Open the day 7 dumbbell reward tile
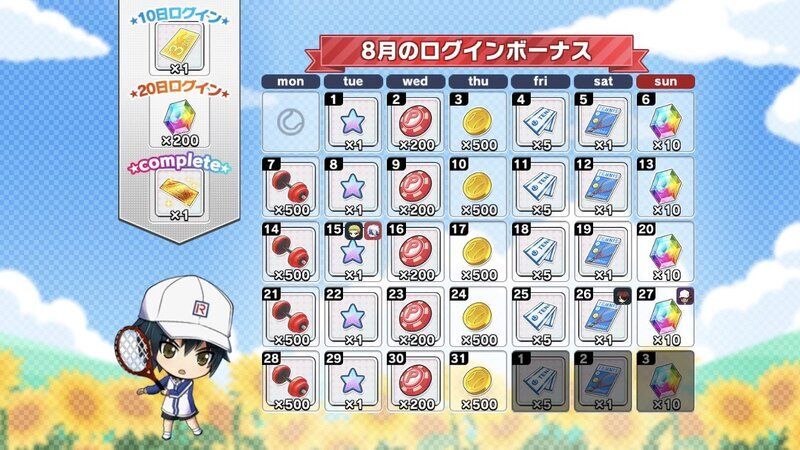800x450 pixels. pyautogui.click(x=290, y=187)
